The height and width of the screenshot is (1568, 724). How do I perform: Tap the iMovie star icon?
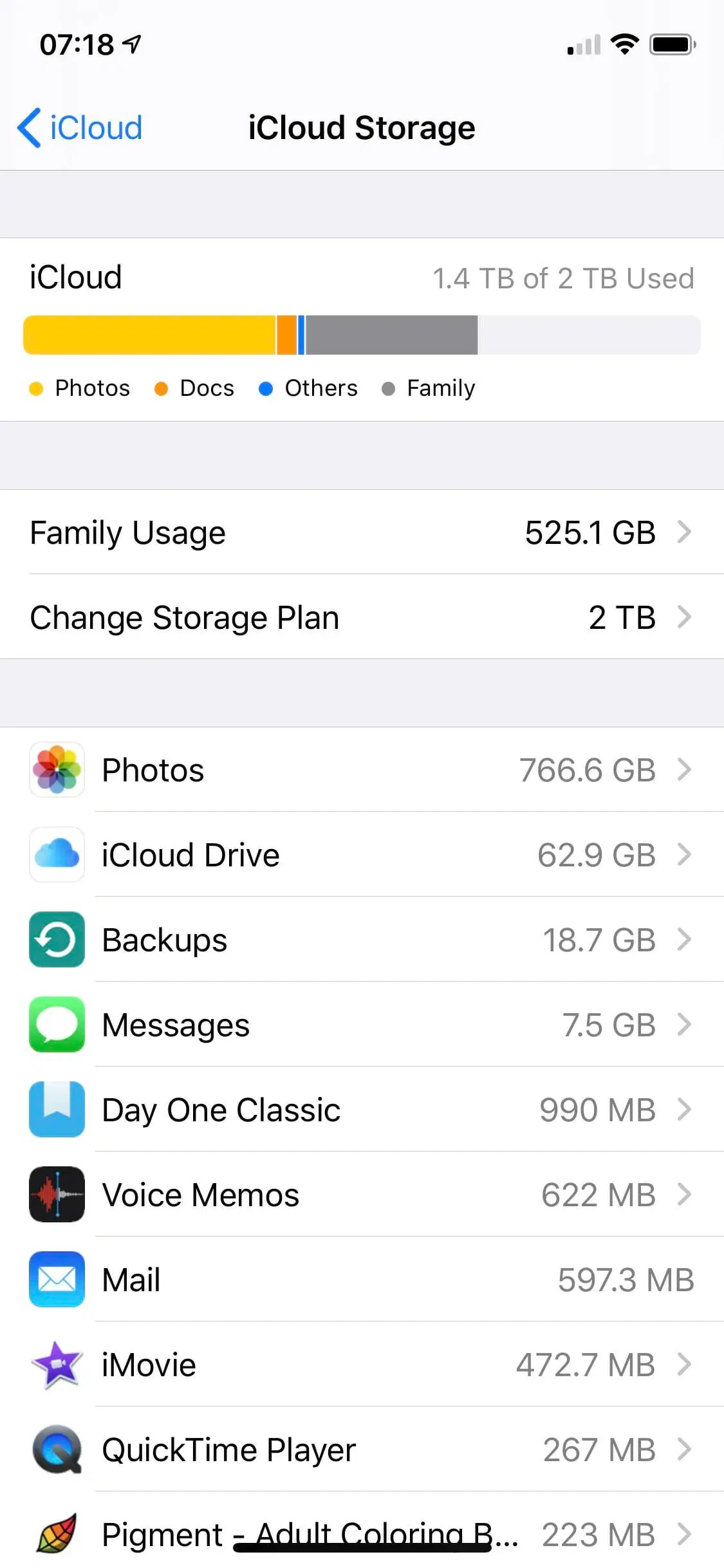tap(57, 1365)
